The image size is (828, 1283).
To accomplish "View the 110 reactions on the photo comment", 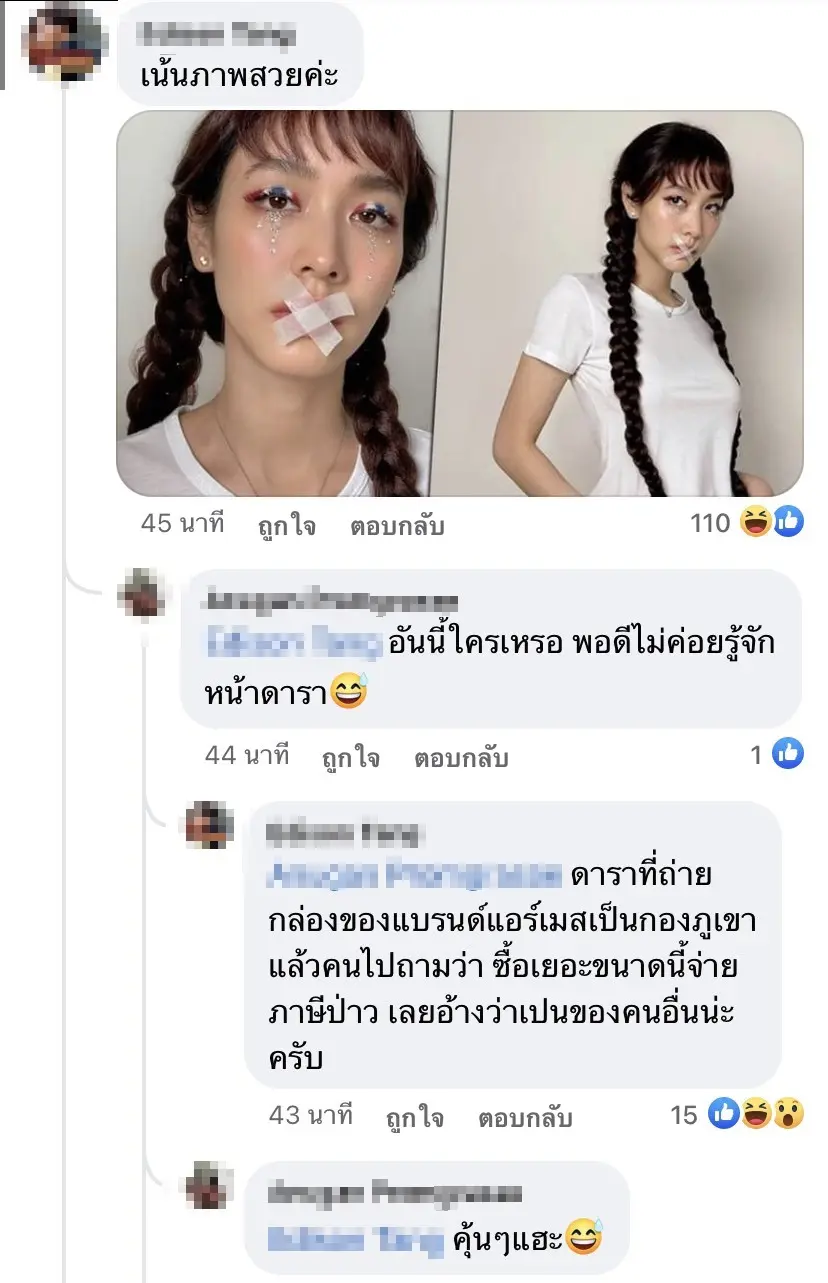I will (747, 522).
